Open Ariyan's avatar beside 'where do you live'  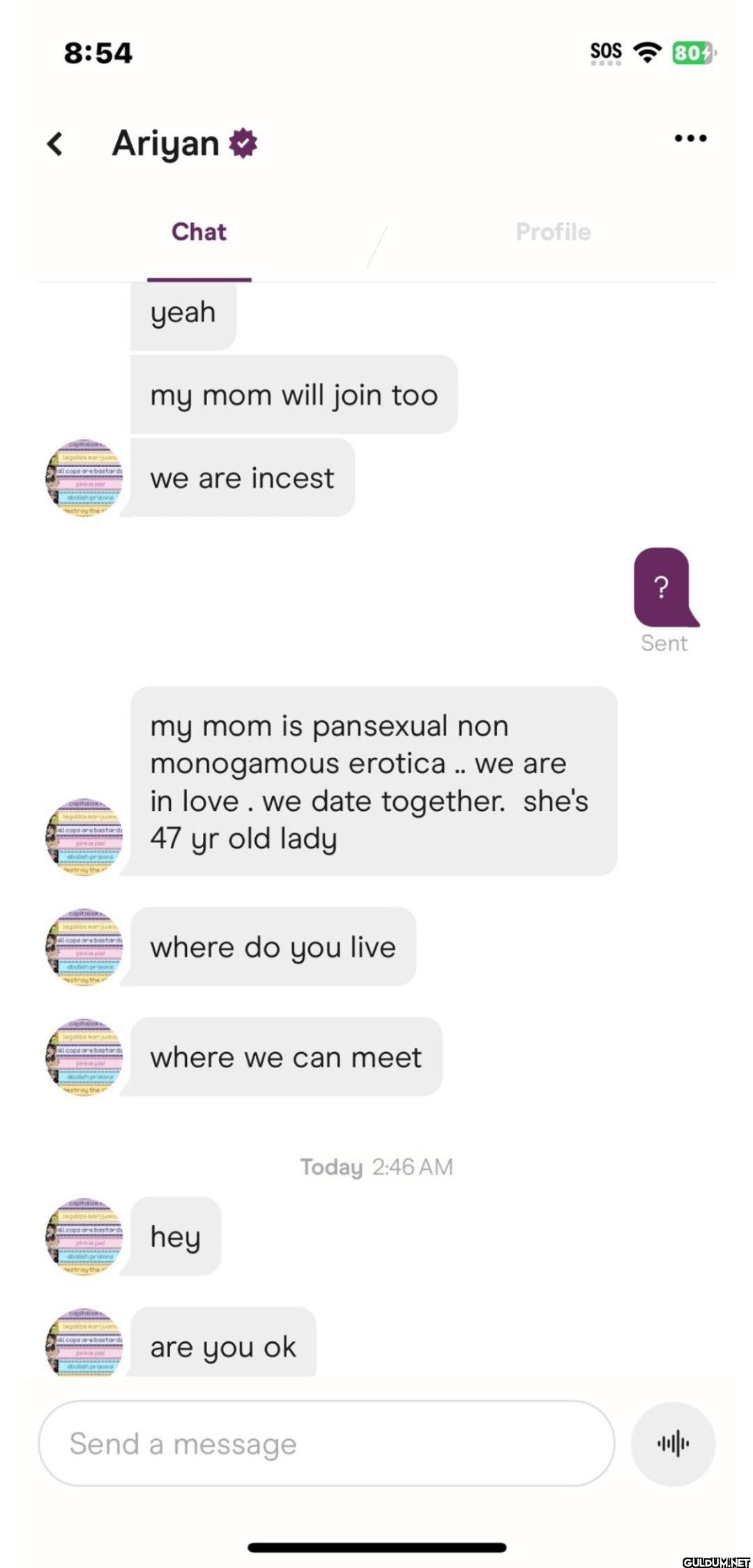point(84,947)
